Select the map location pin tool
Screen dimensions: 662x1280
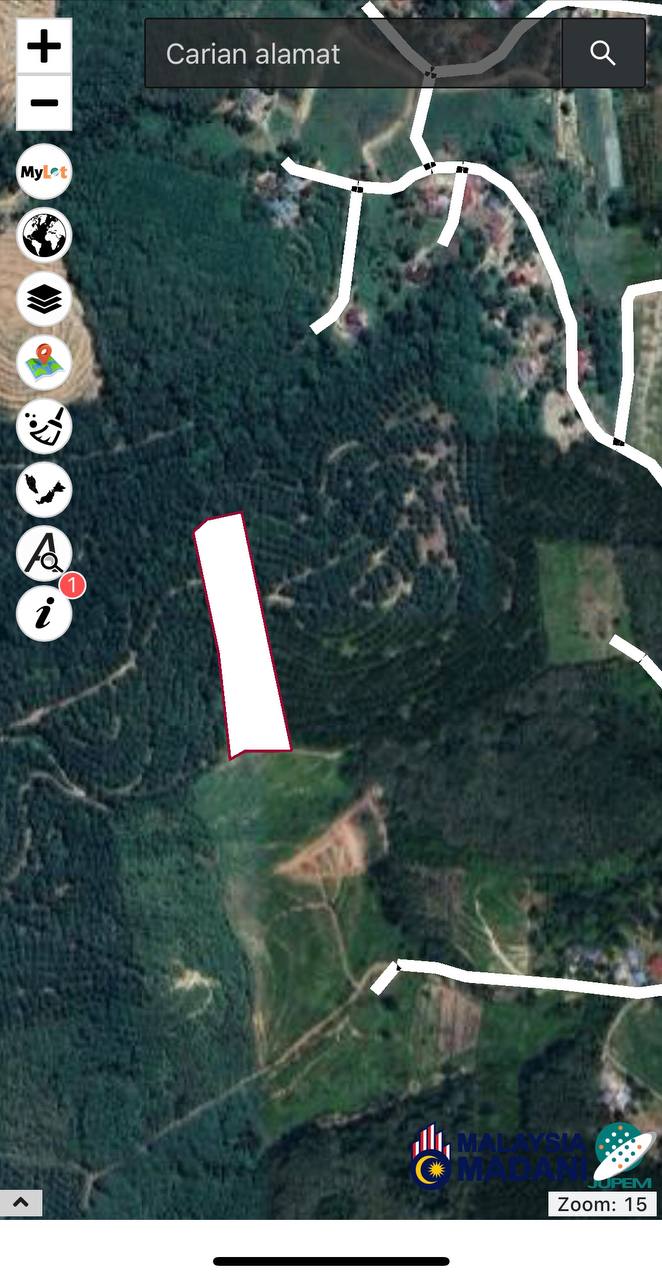44,362
